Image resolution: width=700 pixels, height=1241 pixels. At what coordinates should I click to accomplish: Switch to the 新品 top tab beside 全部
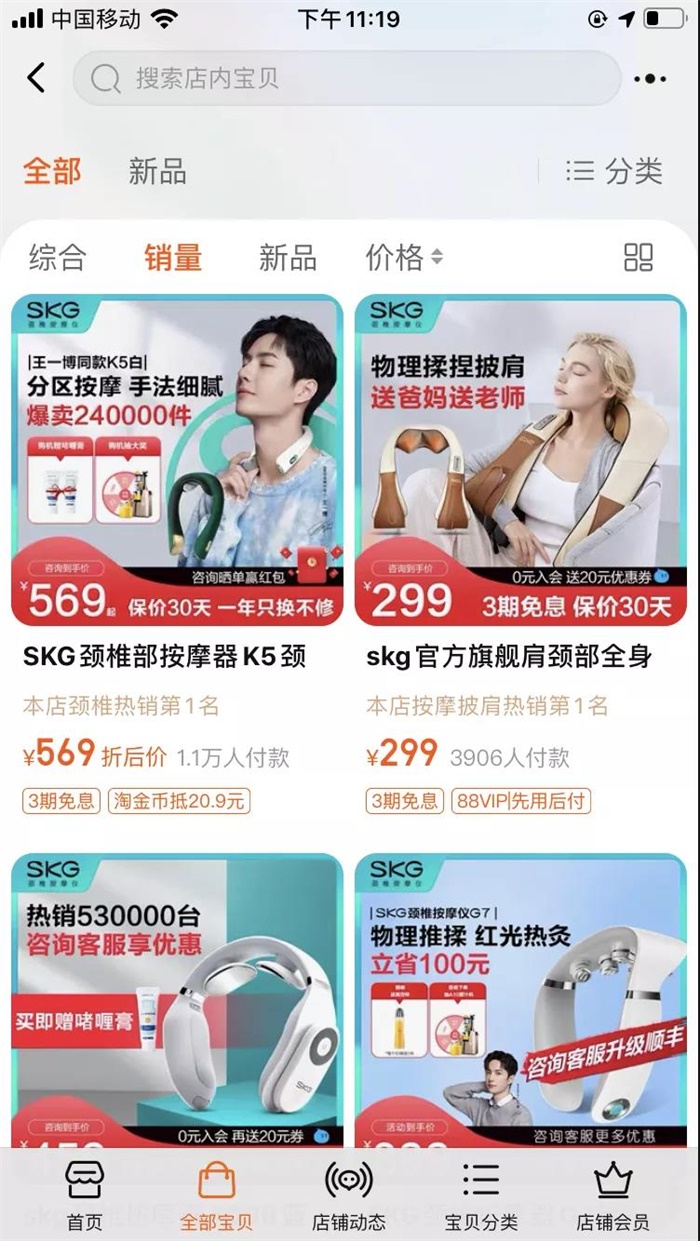(157, 171)
